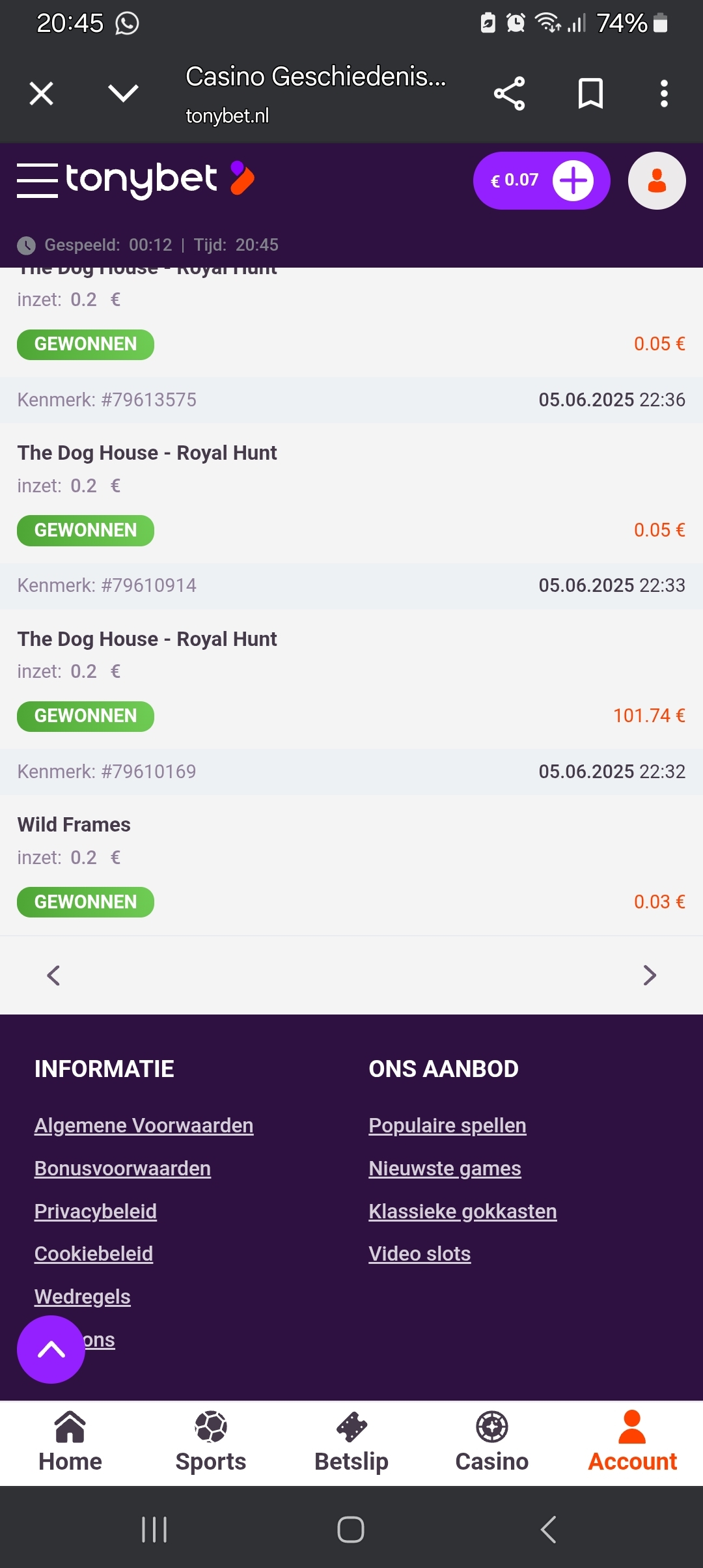Viewport: 703px width, 1568px height.
Task: Bookmark this page
Action: pyautogui.click(x=590, y=94)
